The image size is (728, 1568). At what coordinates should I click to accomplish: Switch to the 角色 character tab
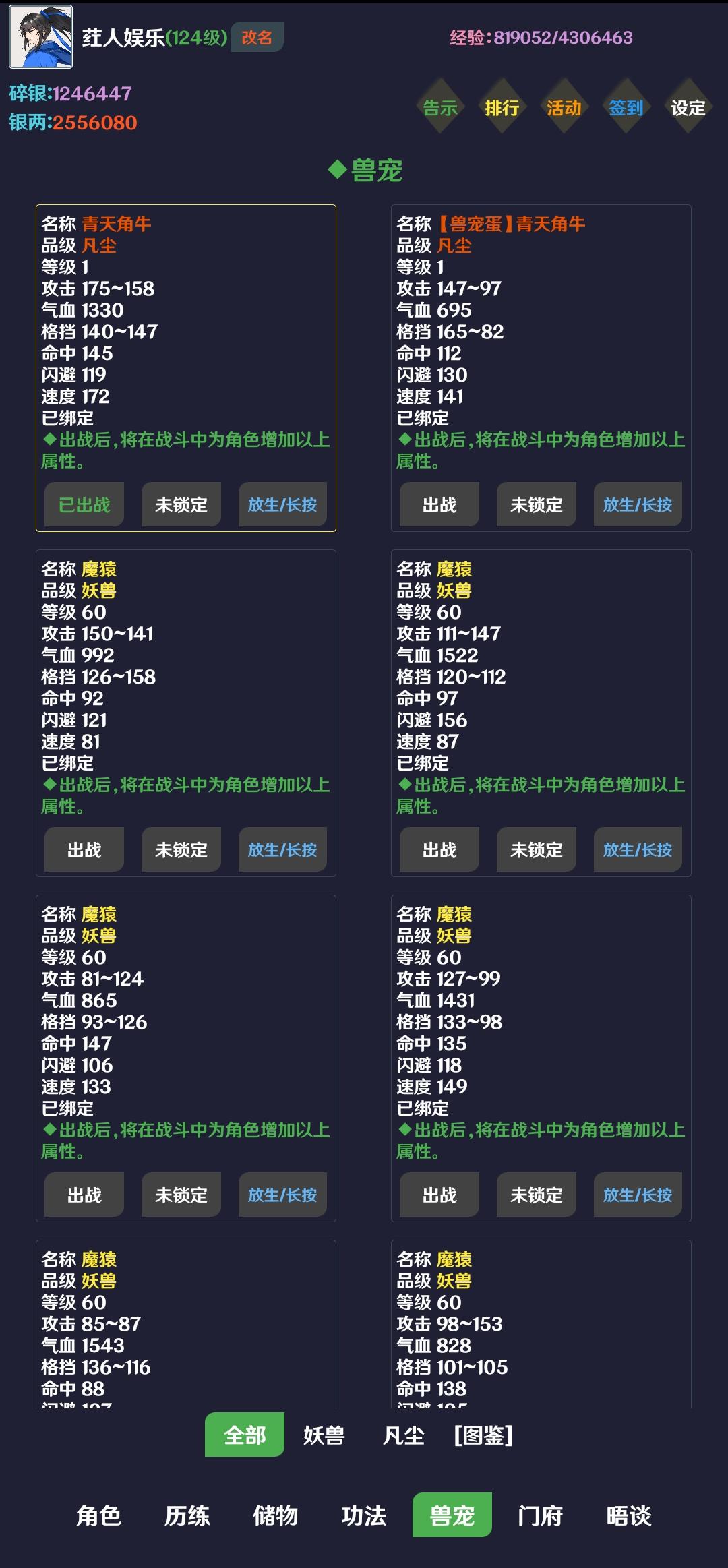point(99,1515)
